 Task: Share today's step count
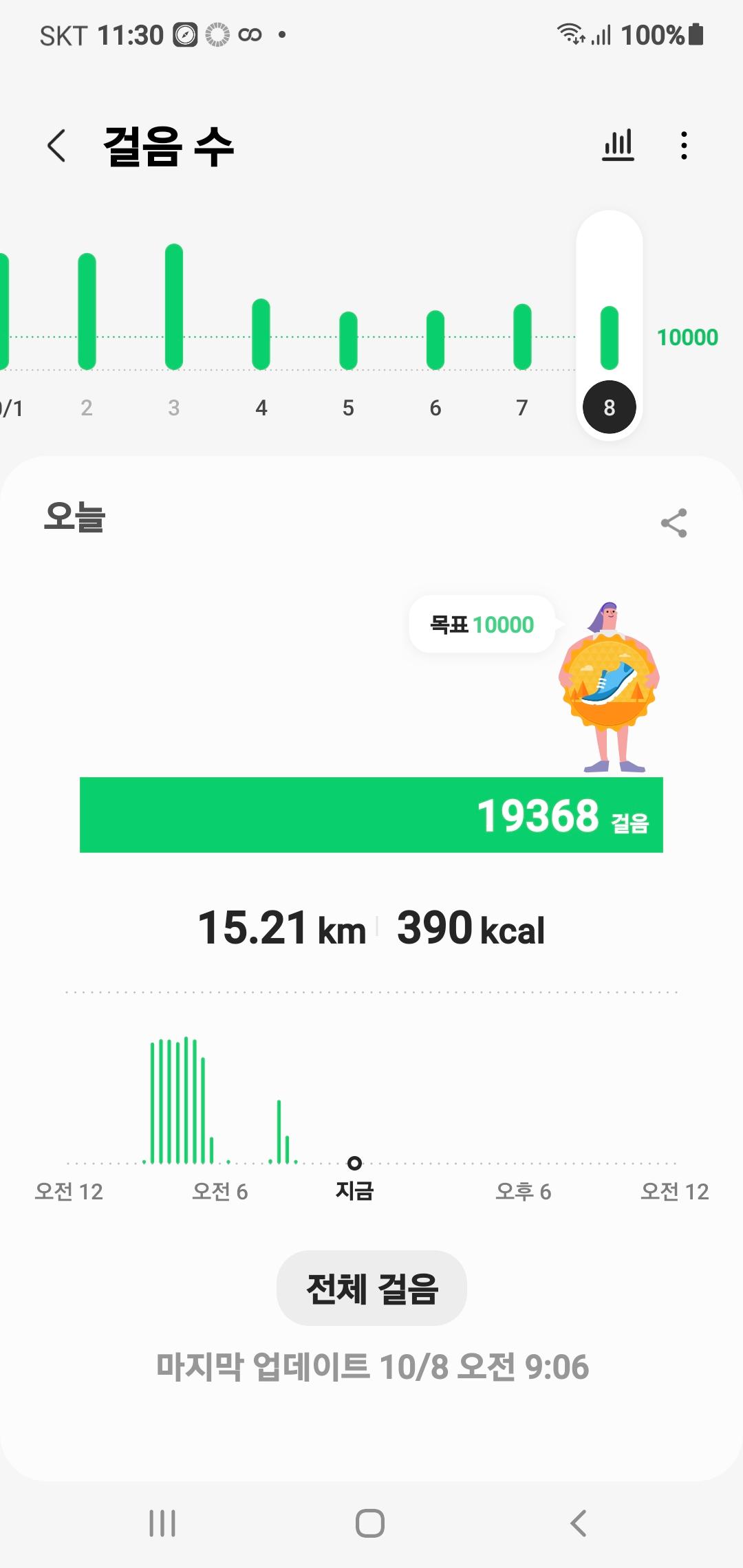[674, 523]
